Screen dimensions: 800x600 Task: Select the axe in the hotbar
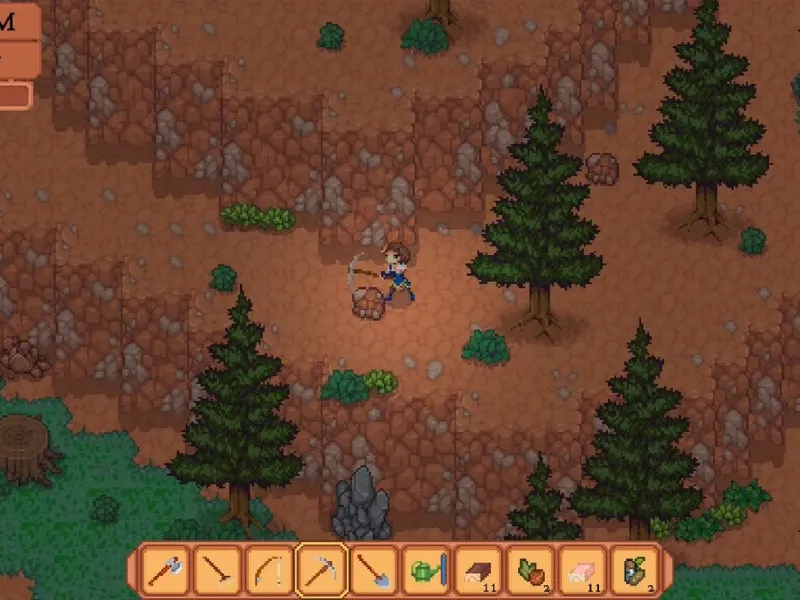click(164, 571)
